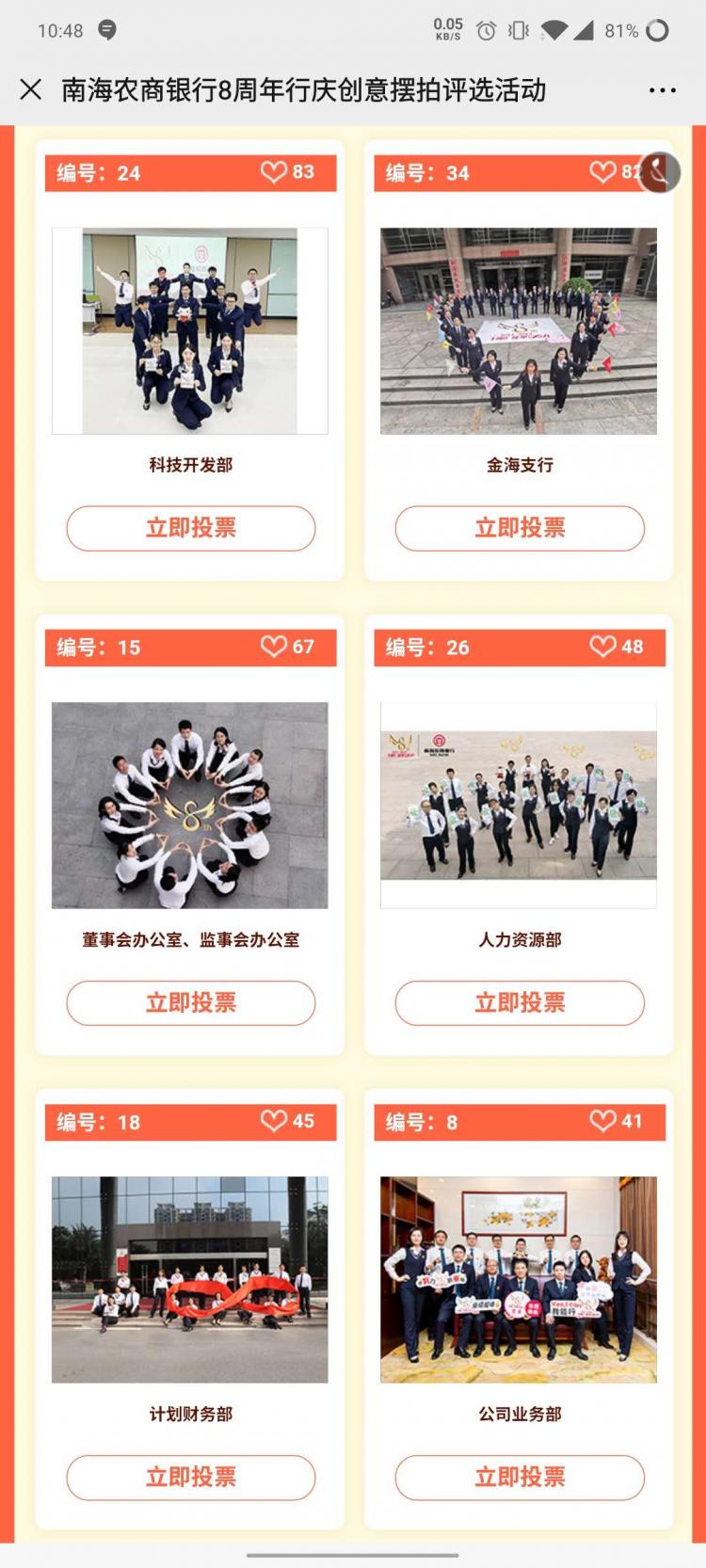View the 董事会办公室 circle photo

(x=190, y=805)
